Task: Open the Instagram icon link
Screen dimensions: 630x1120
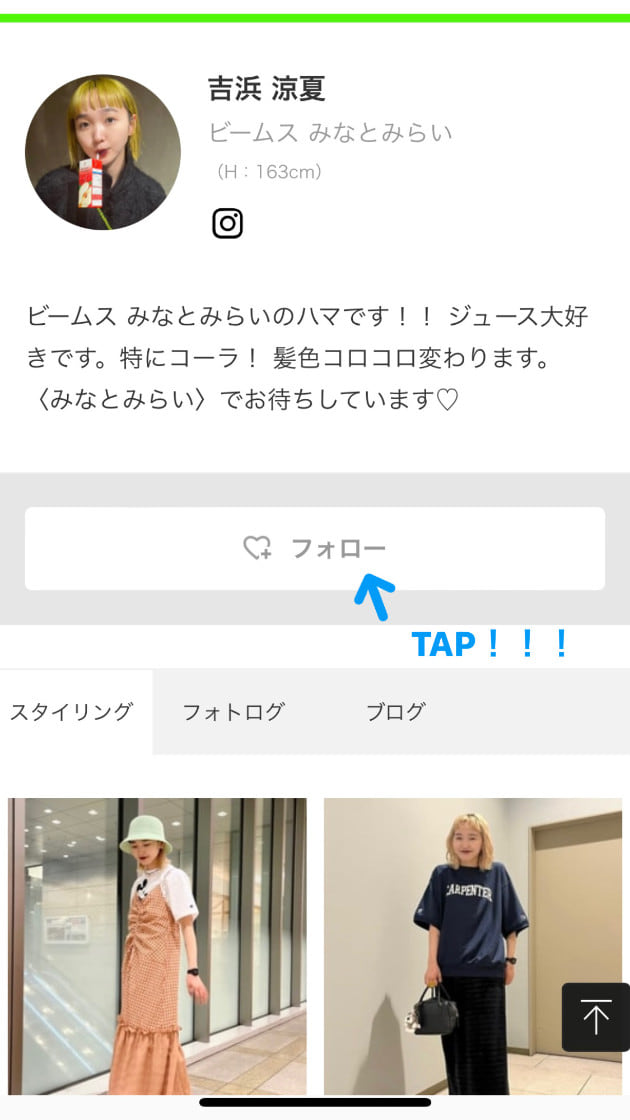Action: click(x=227, y=223)
